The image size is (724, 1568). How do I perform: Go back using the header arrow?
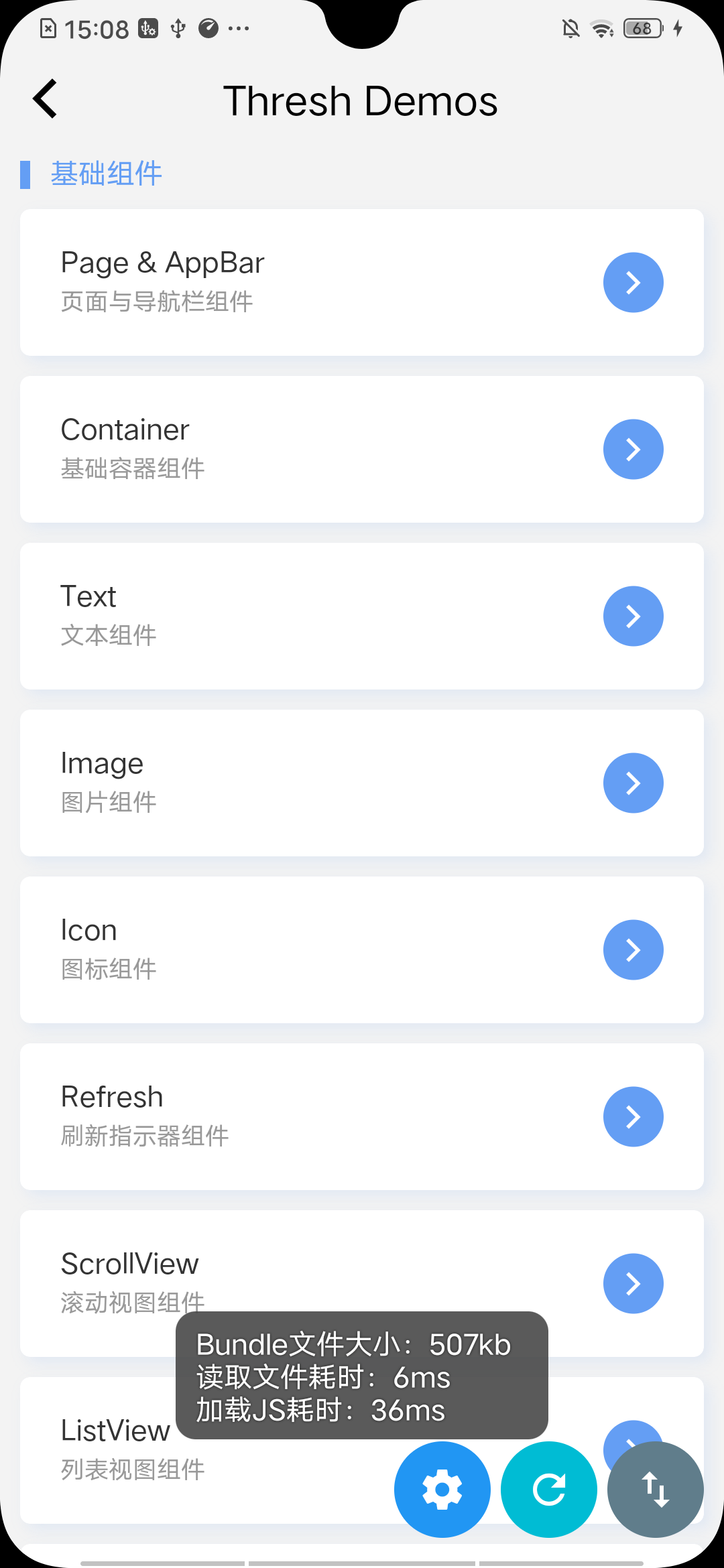pyautogui.click(x=46, y=99)
